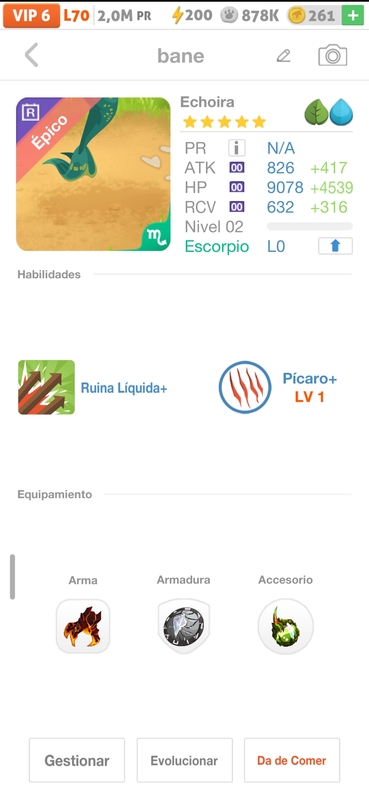The image size is (369, 800).
Task: Go back with the left arrow
Action: (x=32, y=55)
